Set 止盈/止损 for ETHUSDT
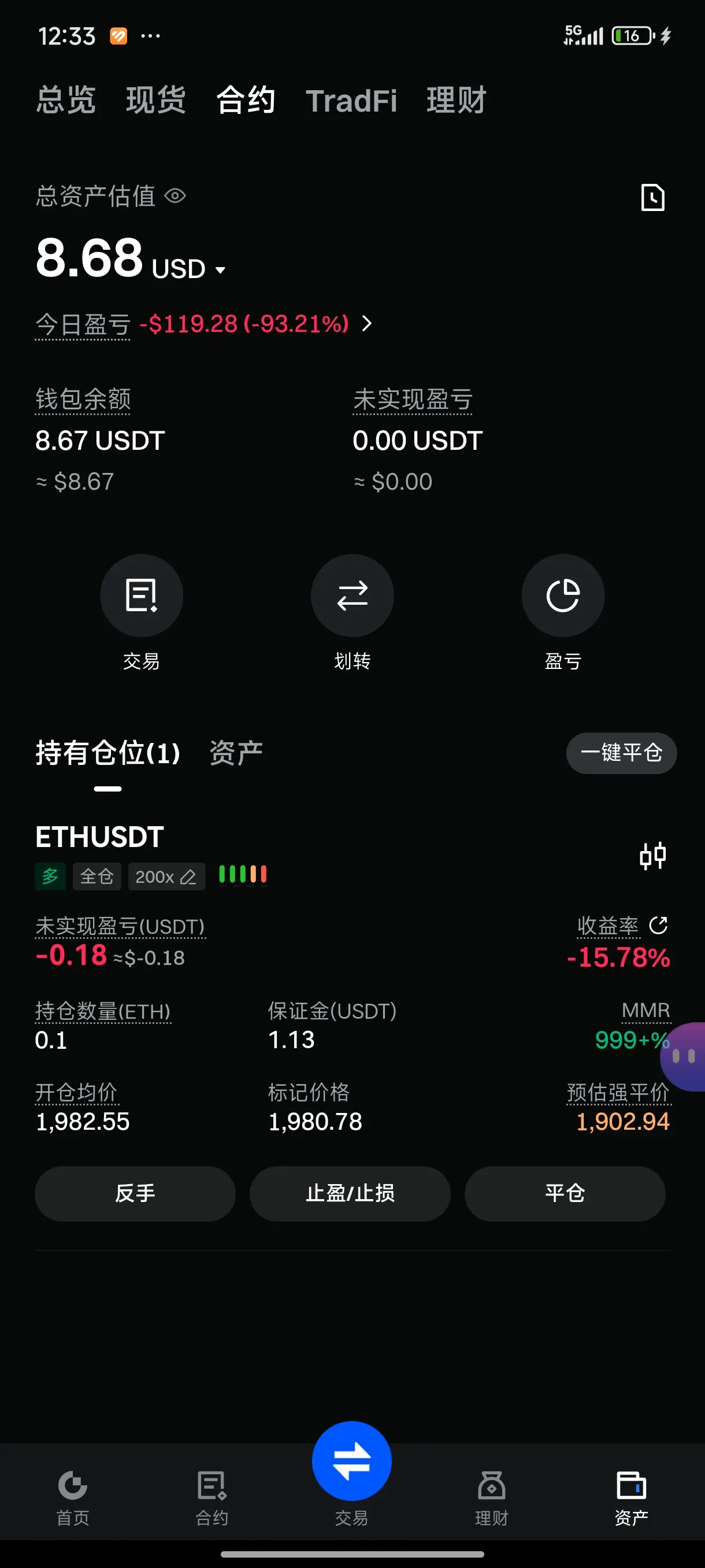The width and height of the screenshot is (705, 1568). [x=350, y=1193]
